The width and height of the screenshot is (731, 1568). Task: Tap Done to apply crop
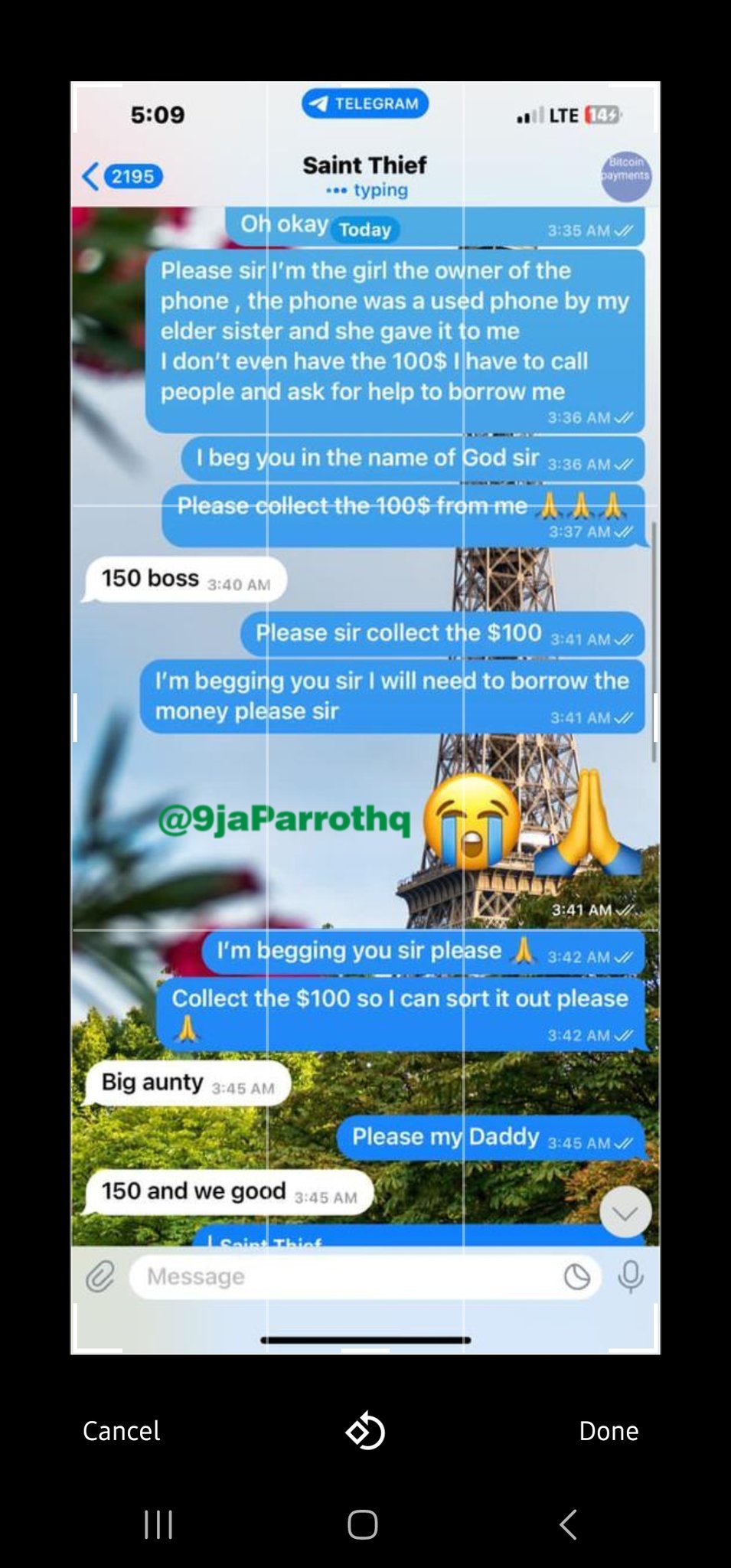click(609, 1430)
